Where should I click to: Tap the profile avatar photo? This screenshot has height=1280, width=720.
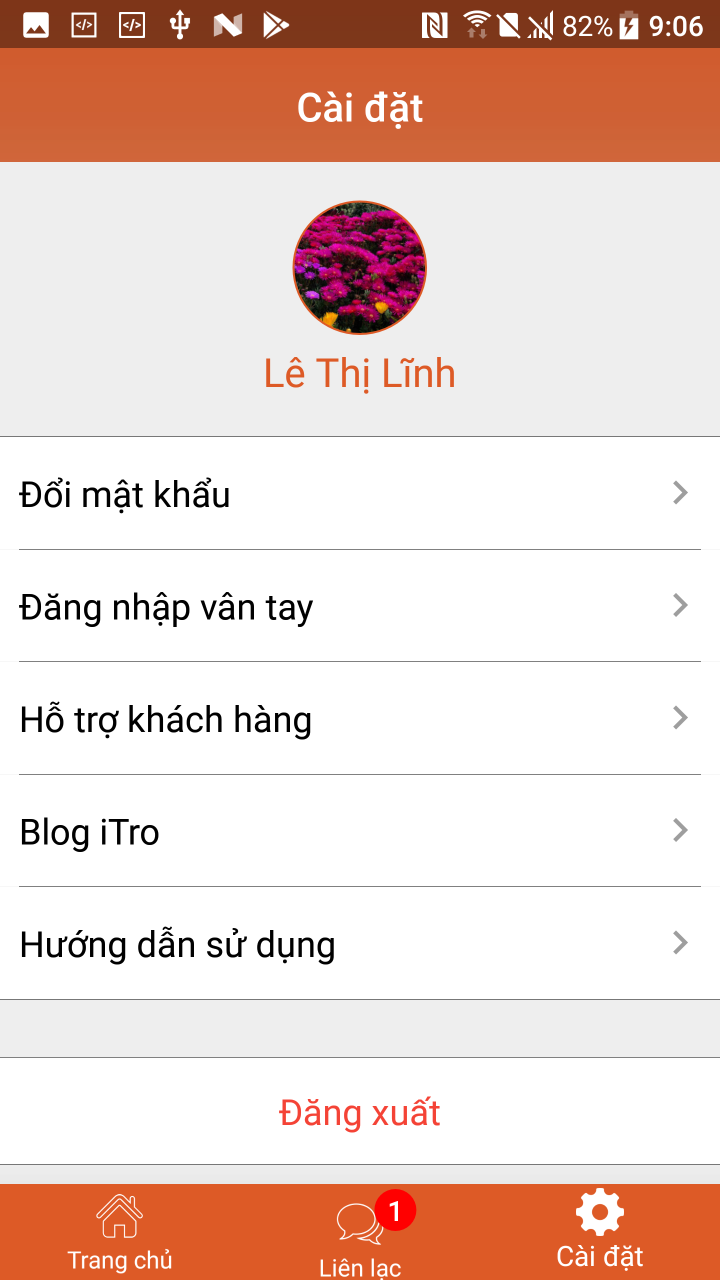click(360, 268)
